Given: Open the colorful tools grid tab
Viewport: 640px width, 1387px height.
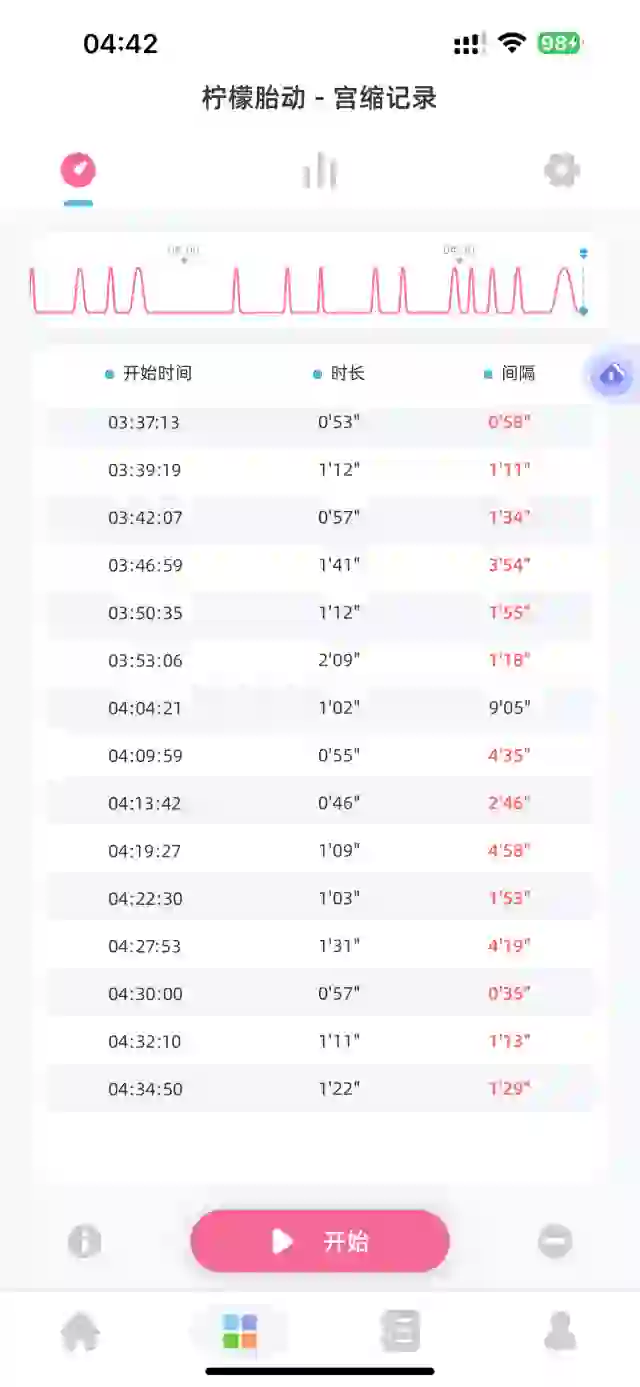Looking at the screenshot, I should point(240,1332).
